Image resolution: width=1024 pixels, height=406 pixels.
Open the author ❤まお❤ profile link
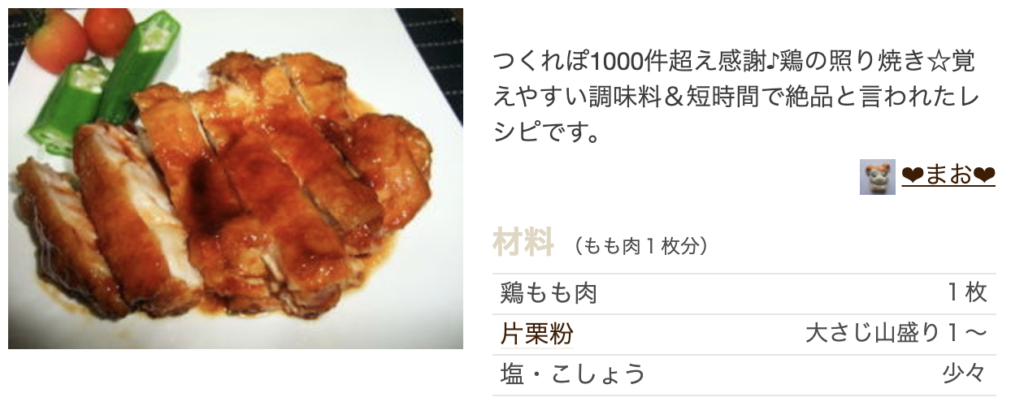point(948,176)
